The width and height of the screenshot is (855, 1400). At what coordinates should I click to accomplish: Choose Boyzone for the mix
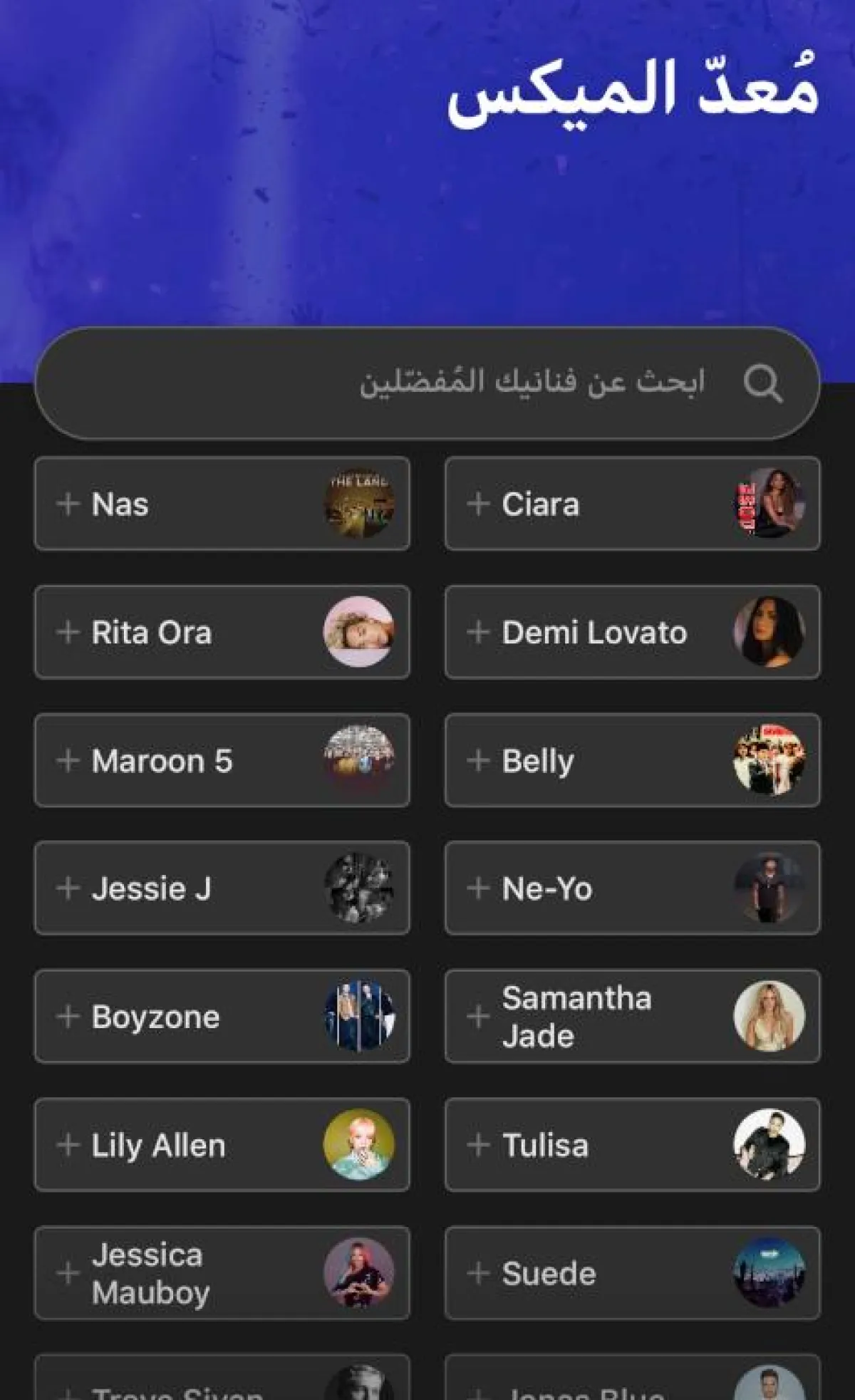point(222,1016)
